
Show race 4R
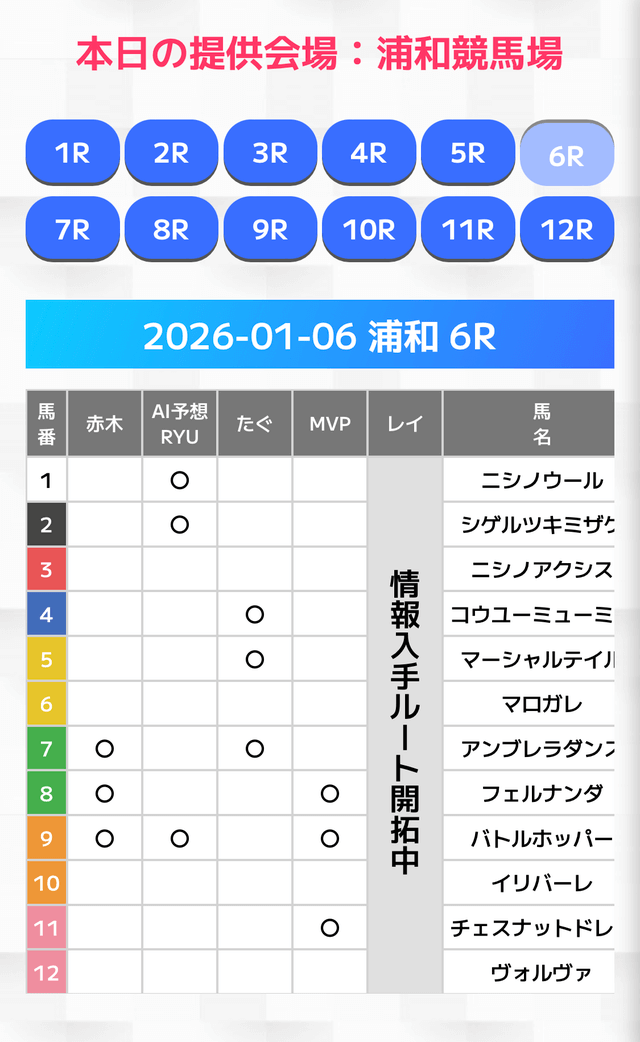(369, 153)
